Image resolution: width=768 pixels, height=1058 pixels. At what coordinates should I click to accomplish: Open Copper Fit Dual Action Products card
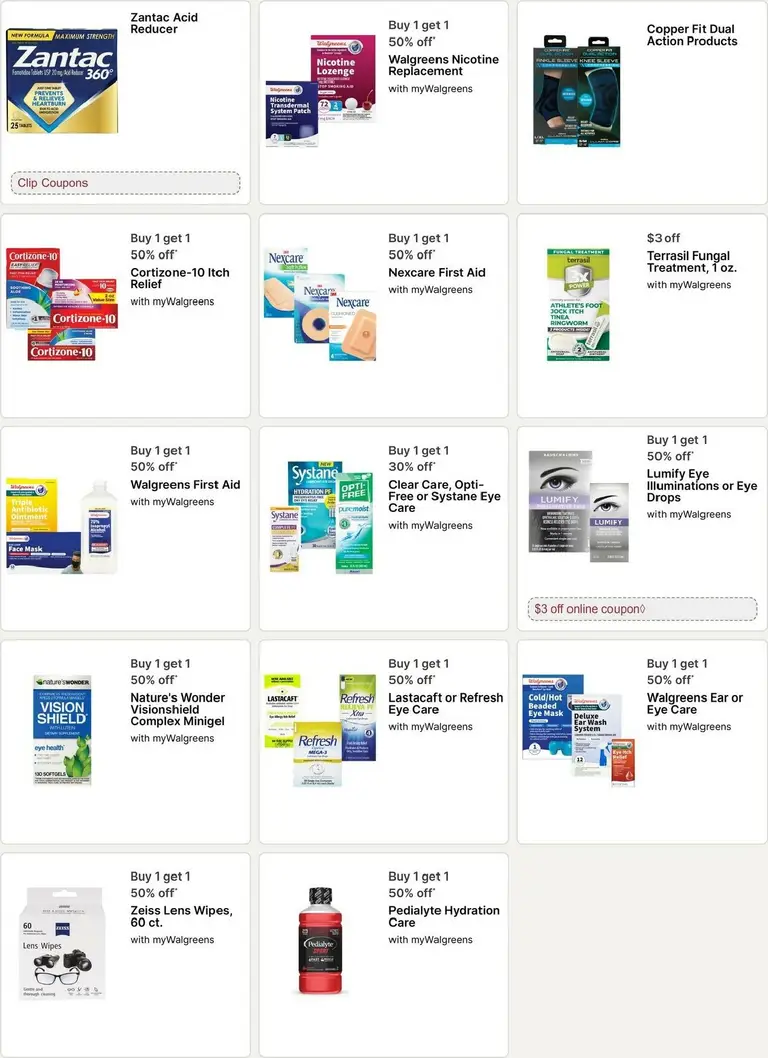691,35
